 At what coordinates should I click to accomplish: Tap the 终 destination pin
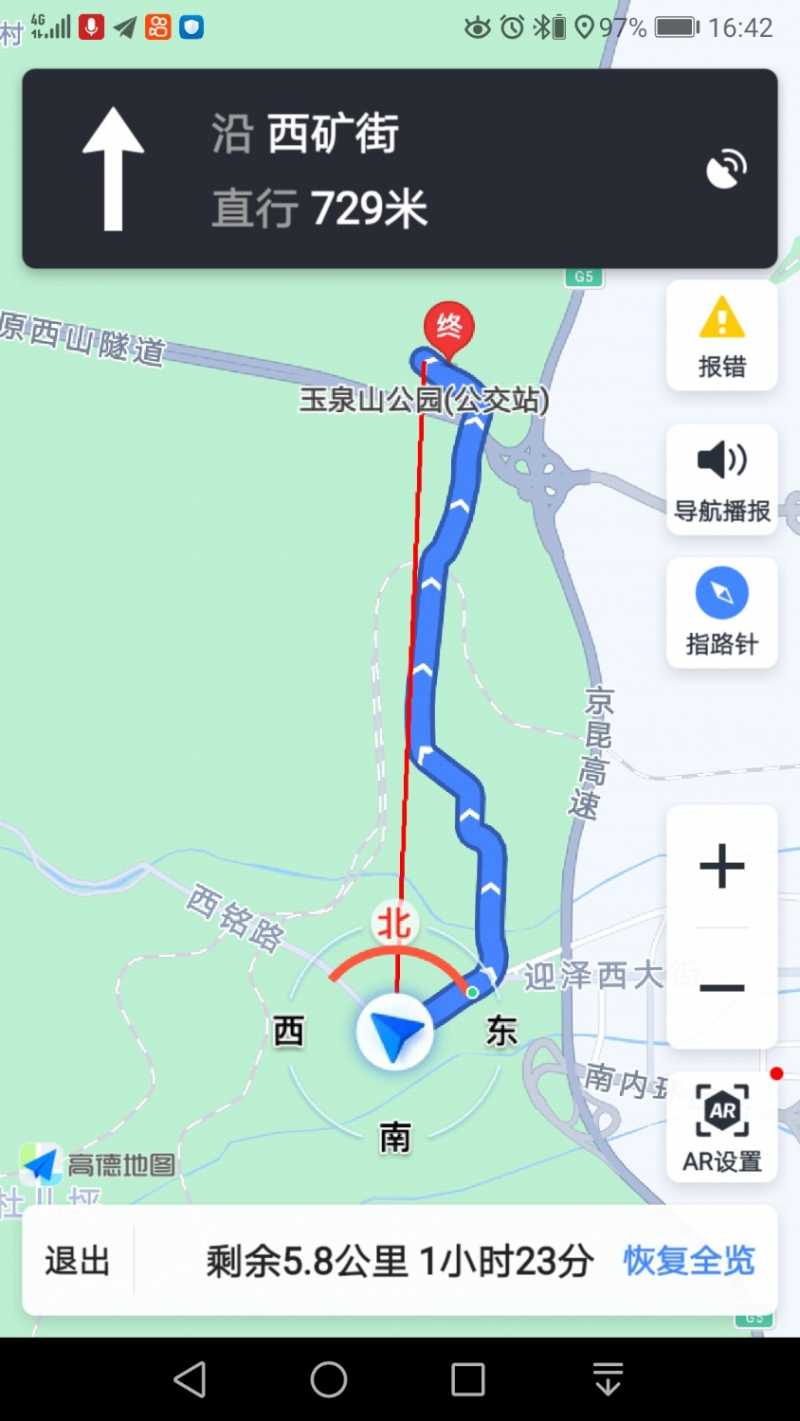pos(448,323)
